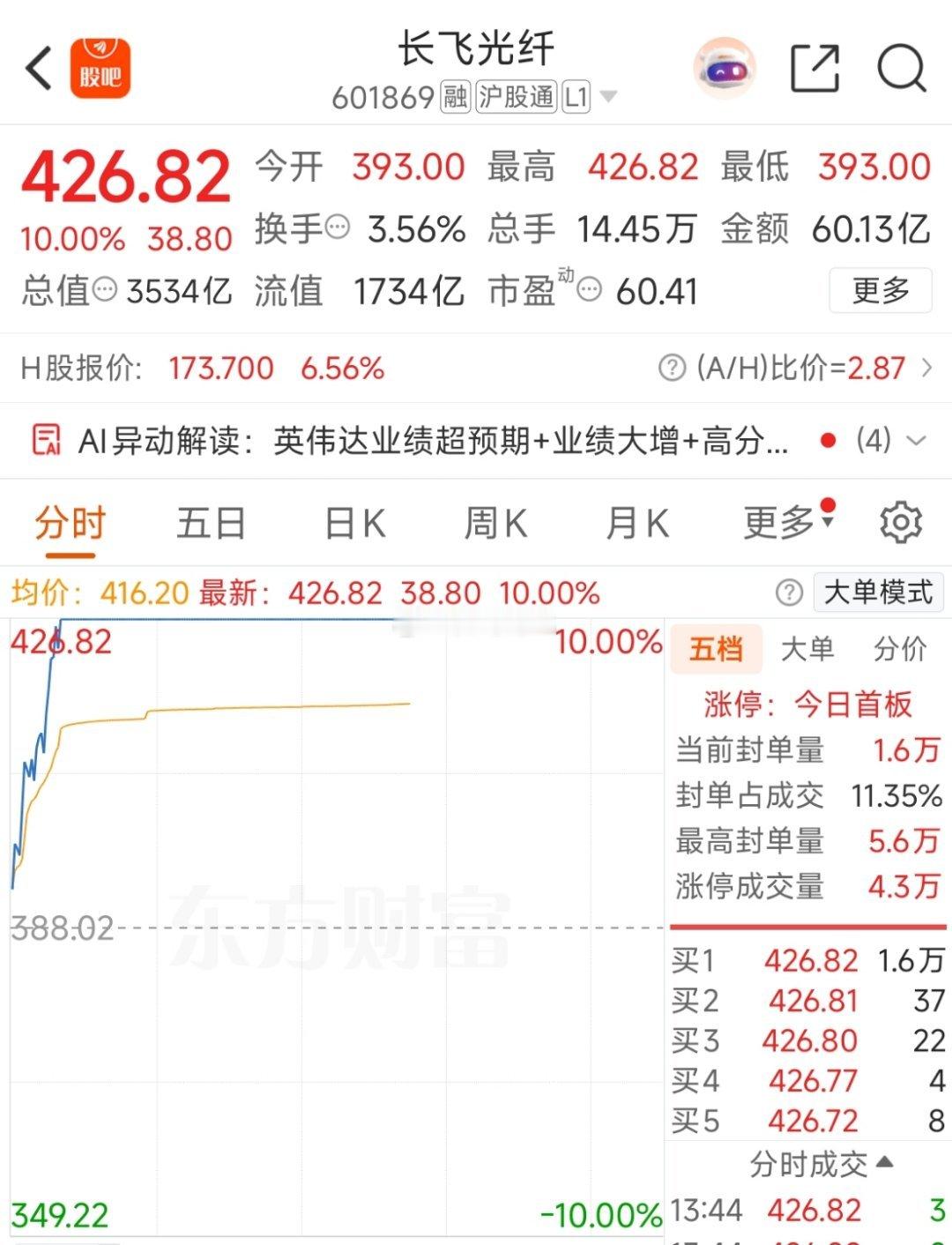Open the search magnifier

[902, 68]
